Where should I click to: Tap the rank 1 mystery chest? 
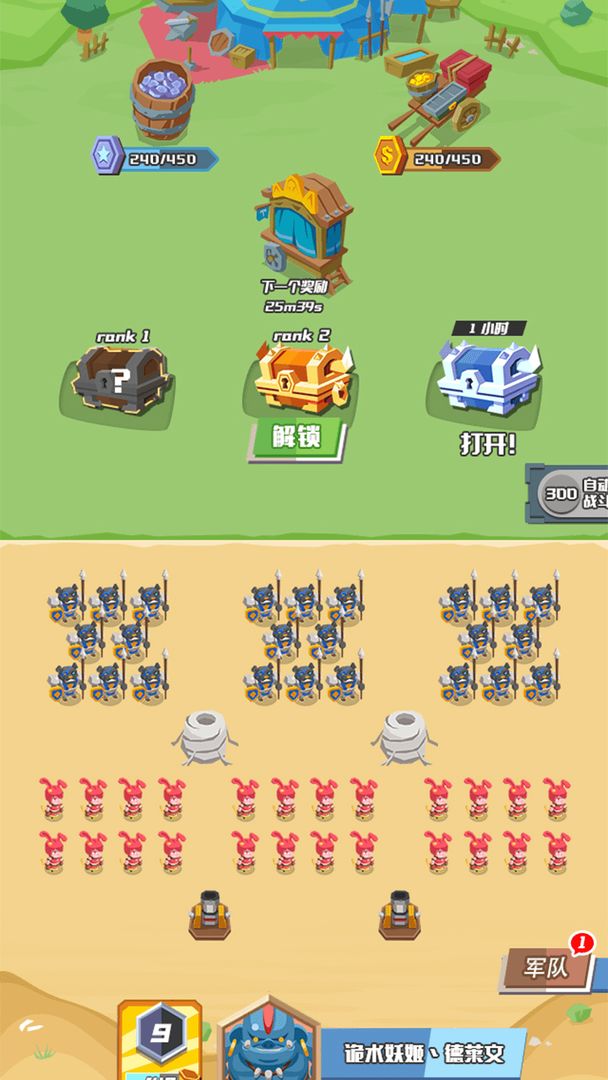pos(120,381)
